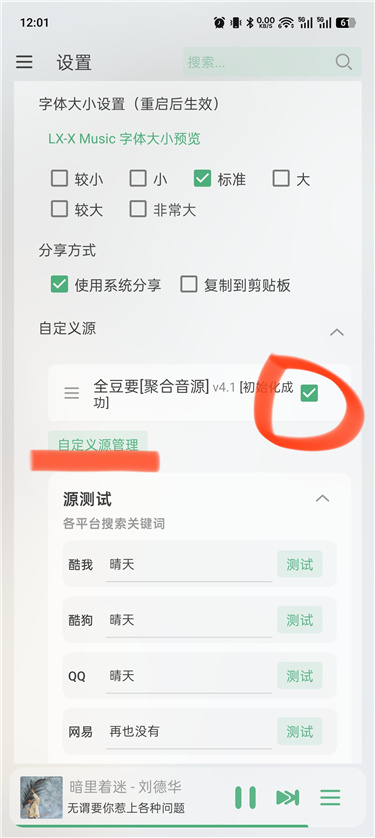Collapse the 自定义源 section
This screenshot has width=375, height=838.
coord(337,332)
